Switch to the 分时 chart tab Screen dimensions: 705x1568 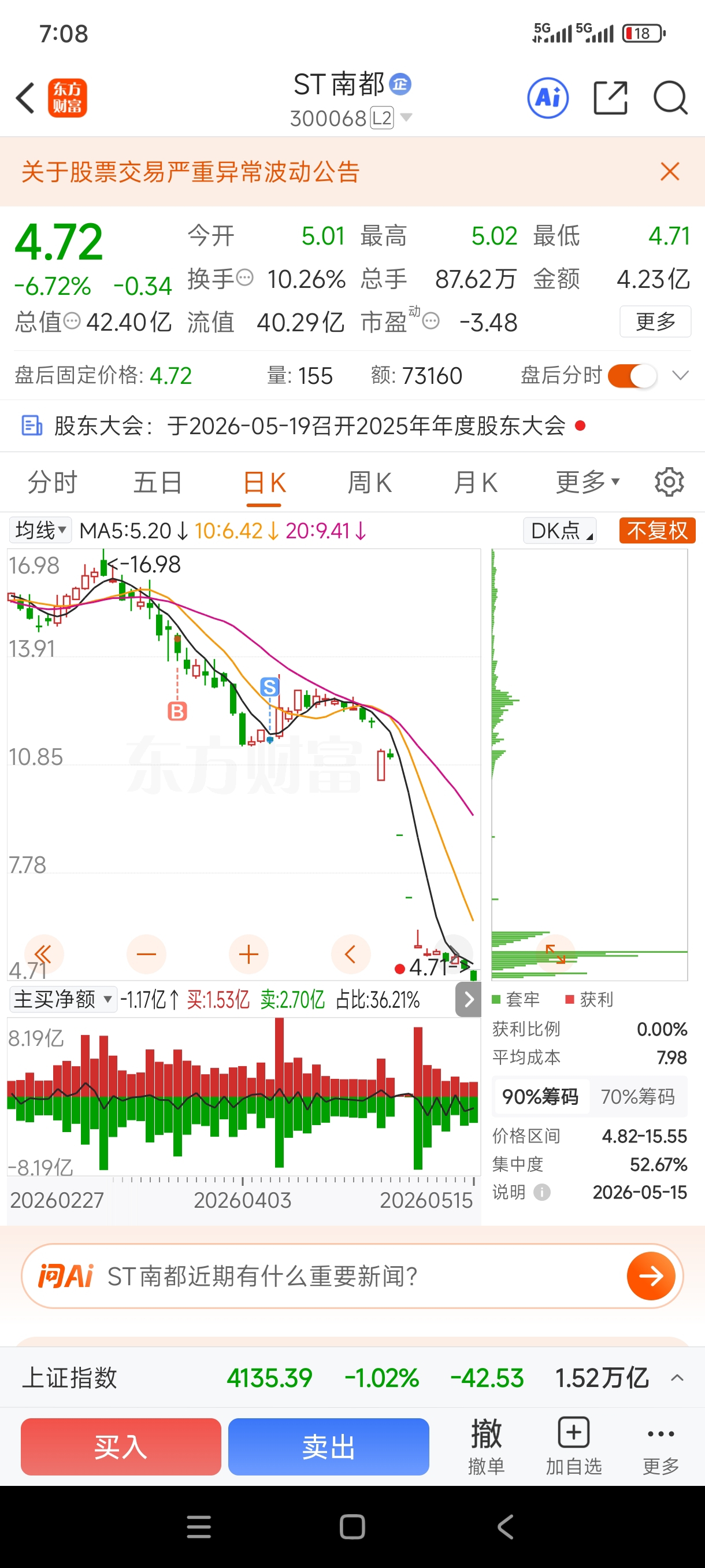tap(53, 483)
